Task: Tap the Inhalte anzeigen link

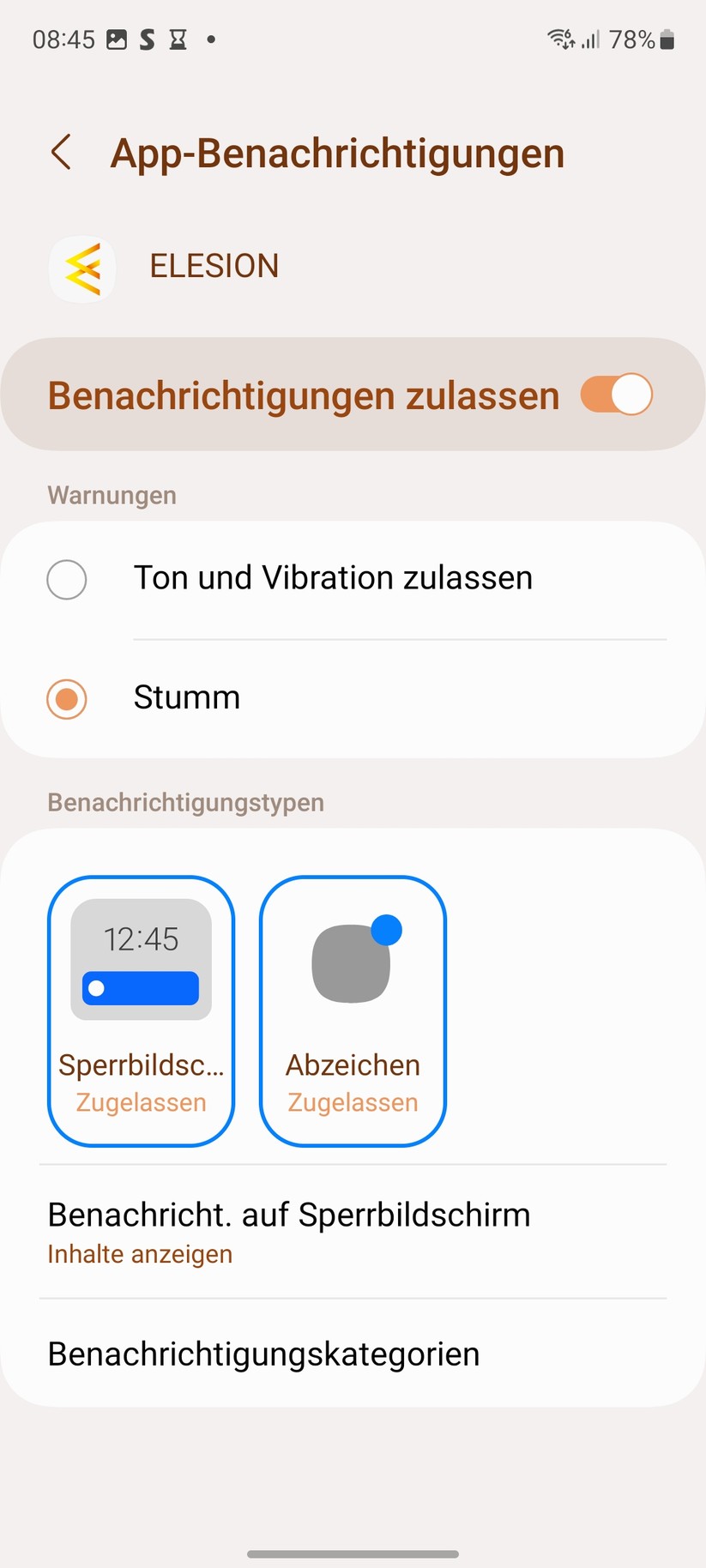Action: (140, 1253)
